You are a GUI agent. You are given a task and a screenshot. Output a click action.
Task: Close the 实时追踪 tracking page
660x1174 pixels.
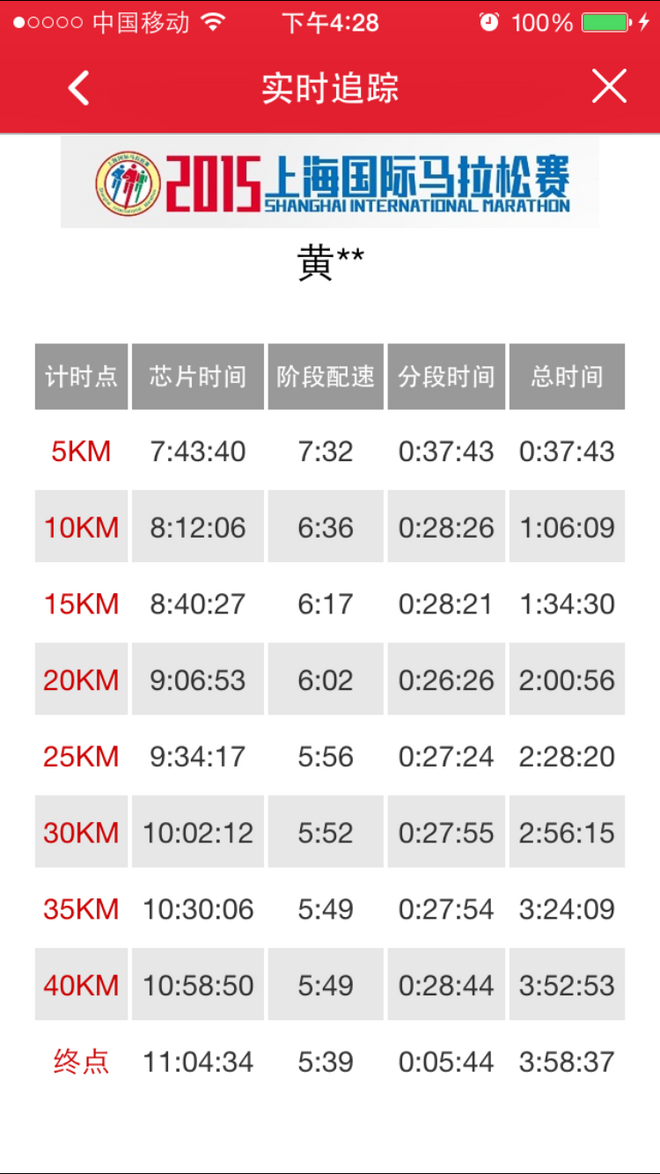pyautogui.click(x=608, y=87)
